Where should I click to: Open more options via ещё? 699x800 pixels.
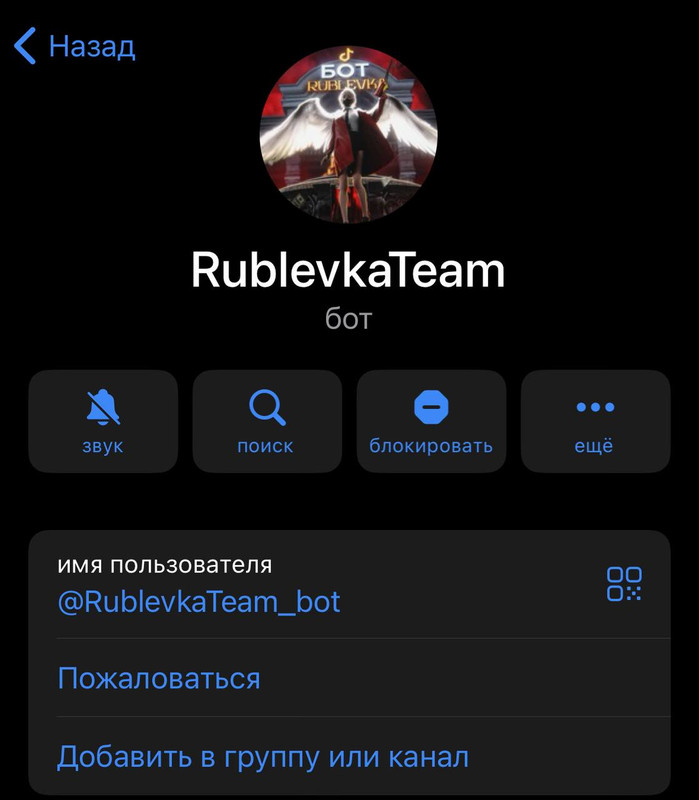point(595,421)
